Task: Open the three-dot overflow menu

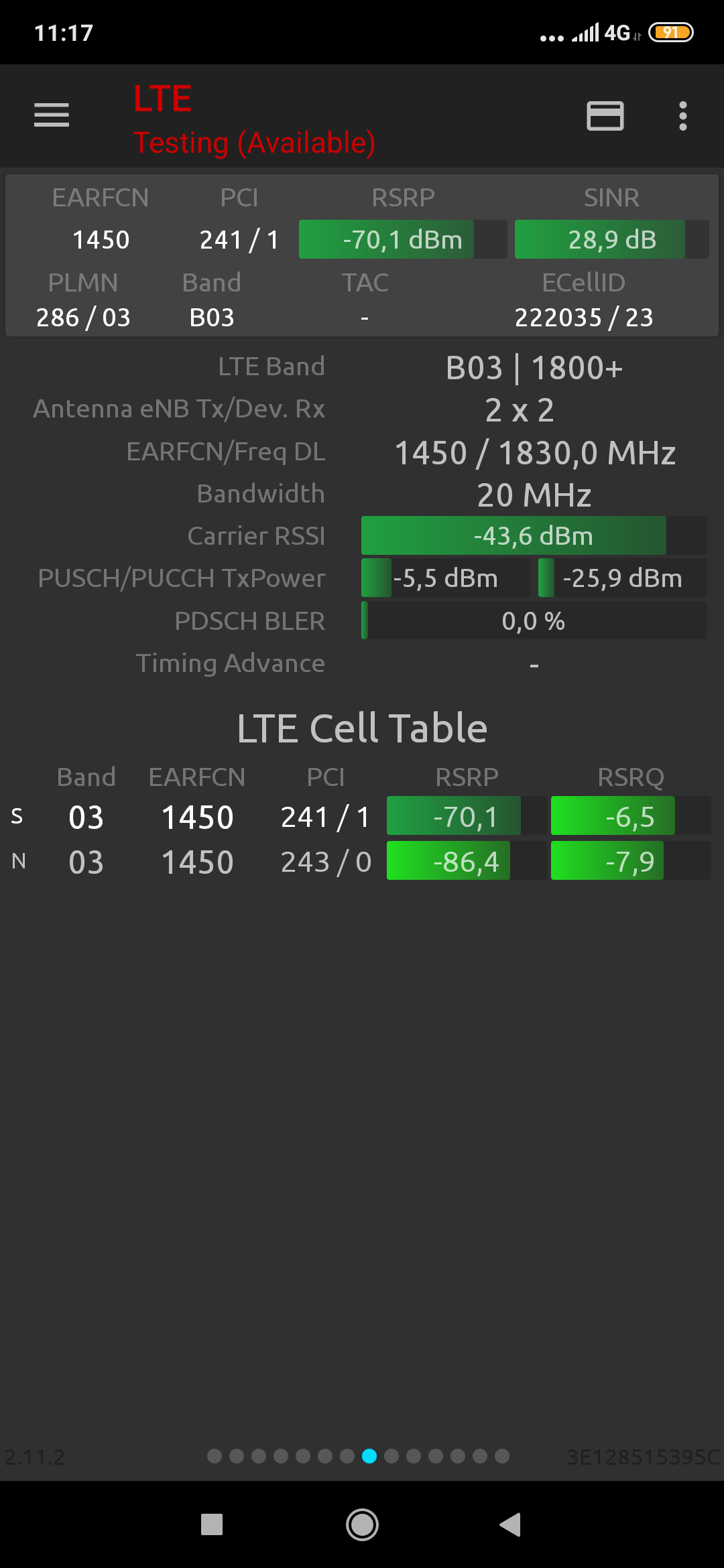Action: [x=682, y=116]
